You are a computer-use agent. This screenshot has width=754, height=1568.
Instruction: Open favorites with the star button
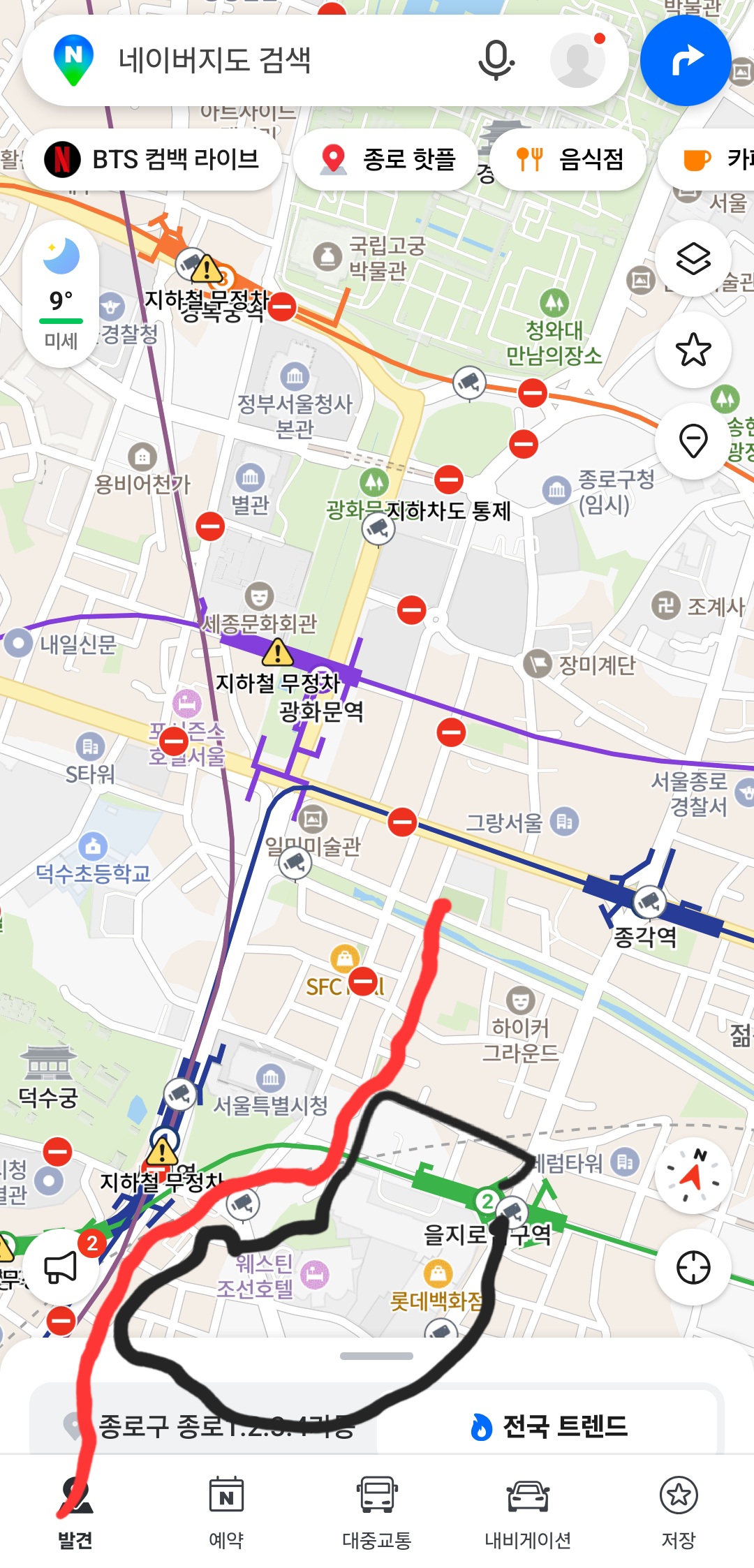(693, 350)
